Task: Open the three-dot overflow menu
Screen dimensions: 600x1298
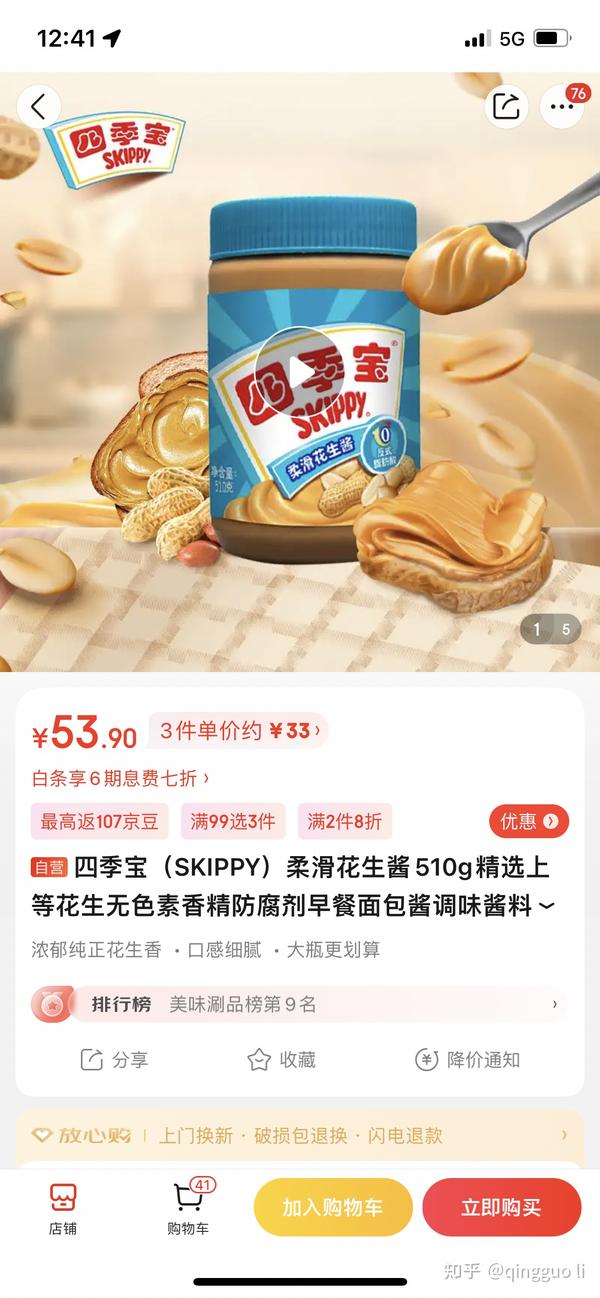Action: (562, 107)
